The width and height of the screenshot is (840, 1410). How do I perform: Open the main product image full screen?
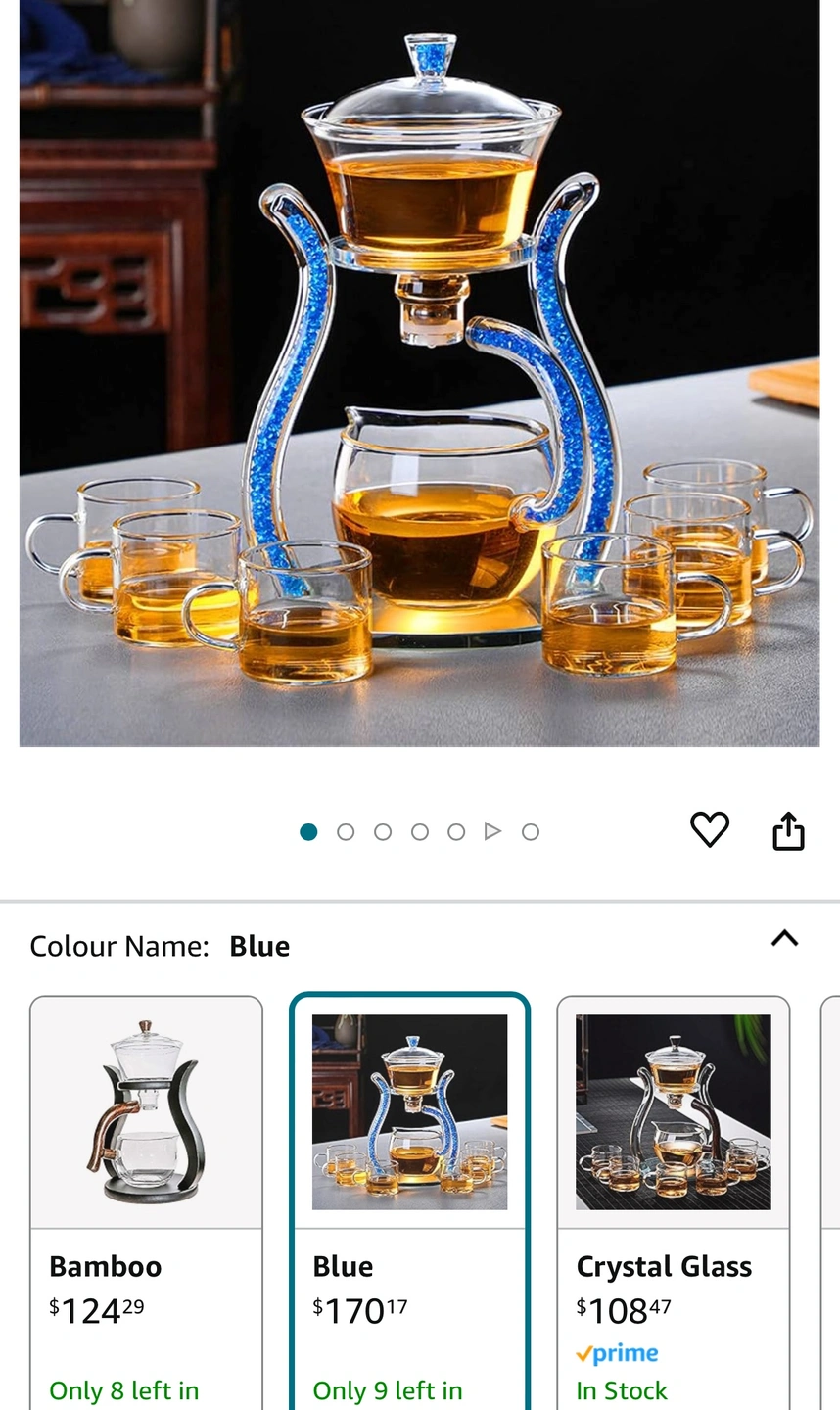419,372
